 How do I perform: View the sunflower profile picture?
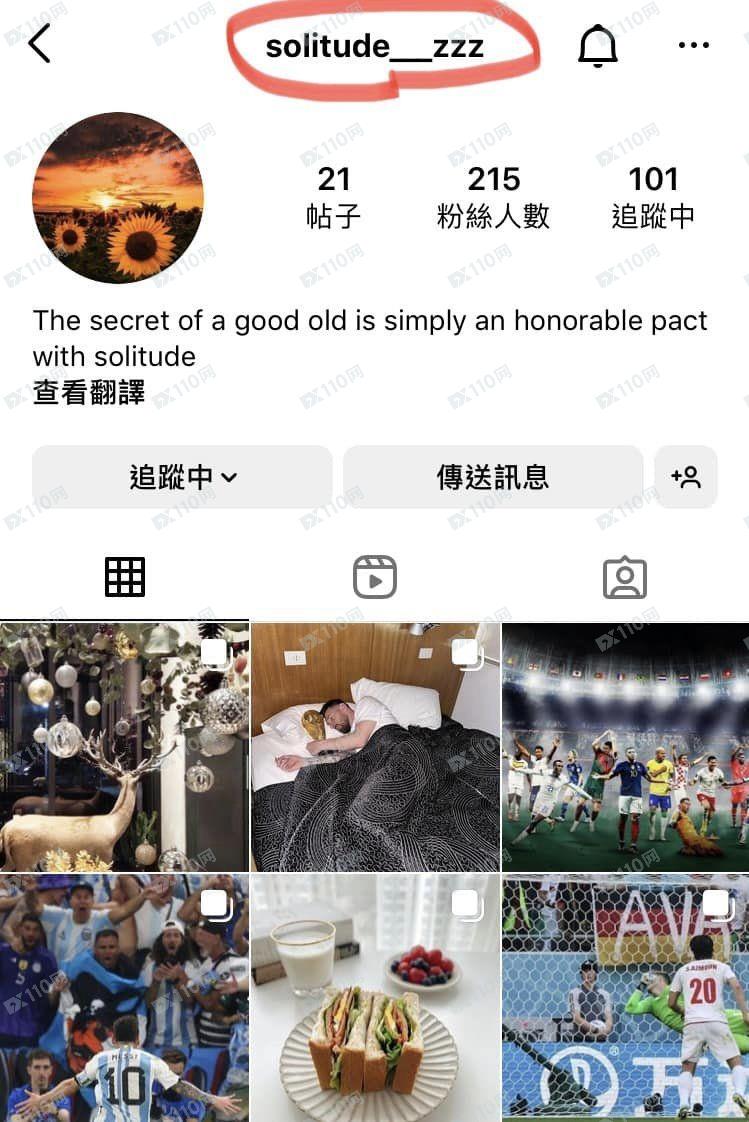click(118, 197)
